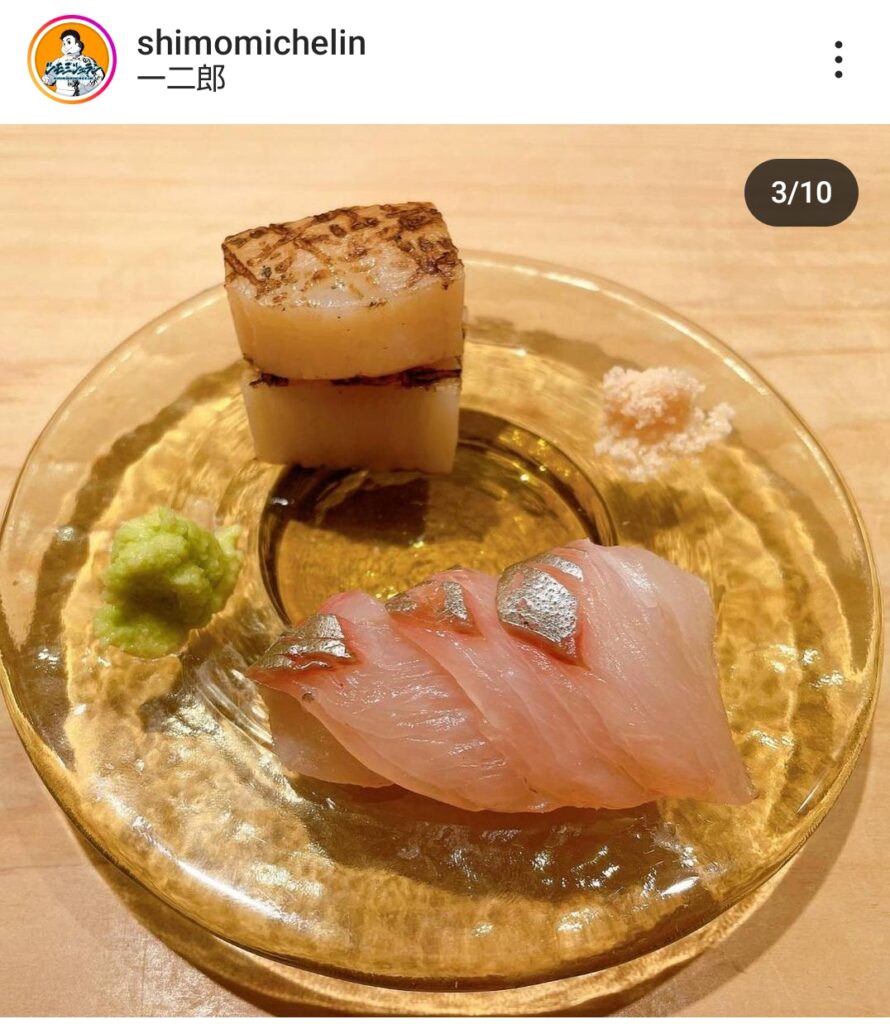Open the post's three-dot overflow menu

[838, 60]
